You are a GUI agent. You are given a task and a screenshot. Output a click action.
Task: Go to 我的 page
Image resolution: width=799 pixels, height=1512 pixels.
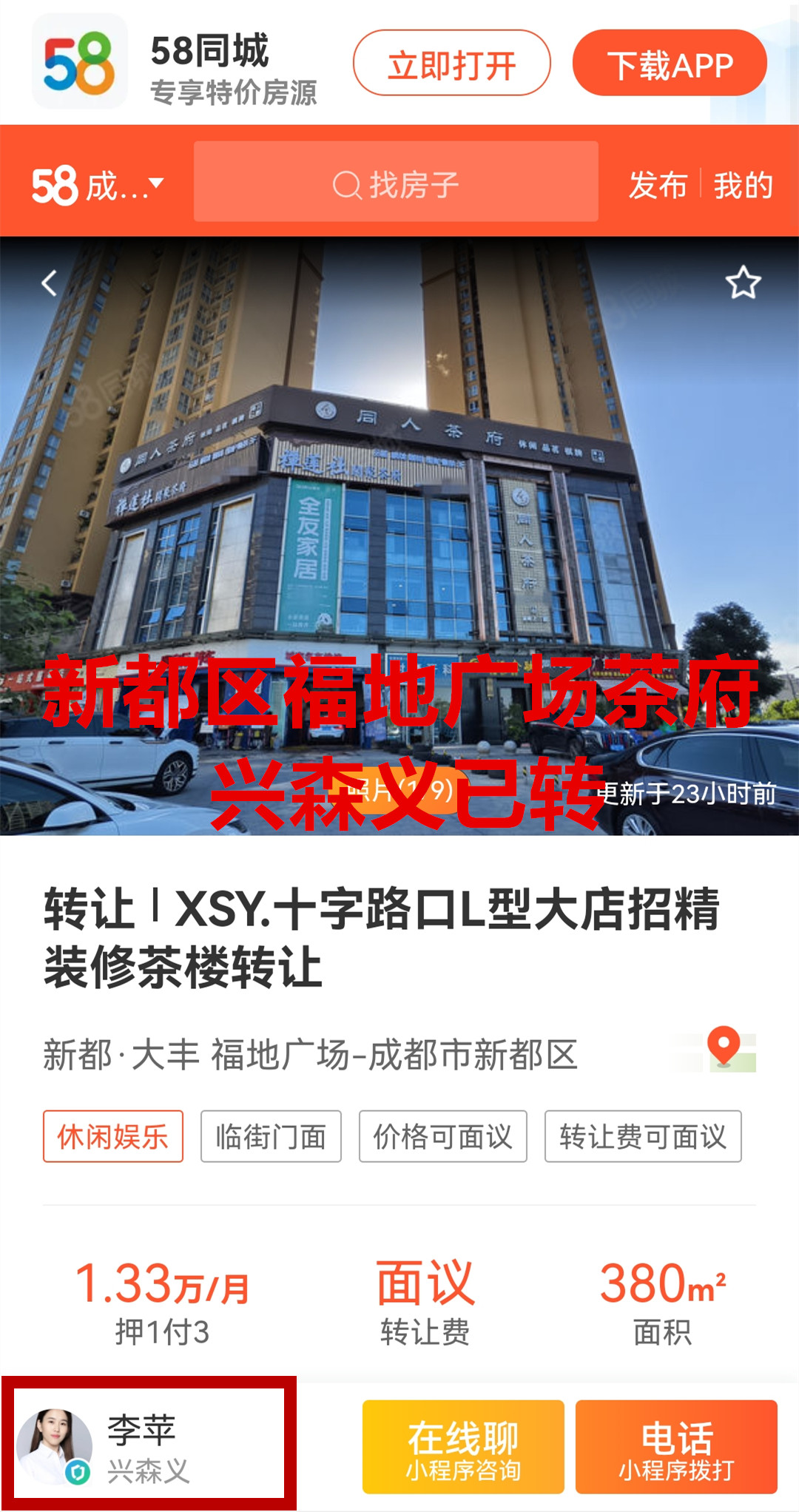pyautogui.click(x=743, y=185)
